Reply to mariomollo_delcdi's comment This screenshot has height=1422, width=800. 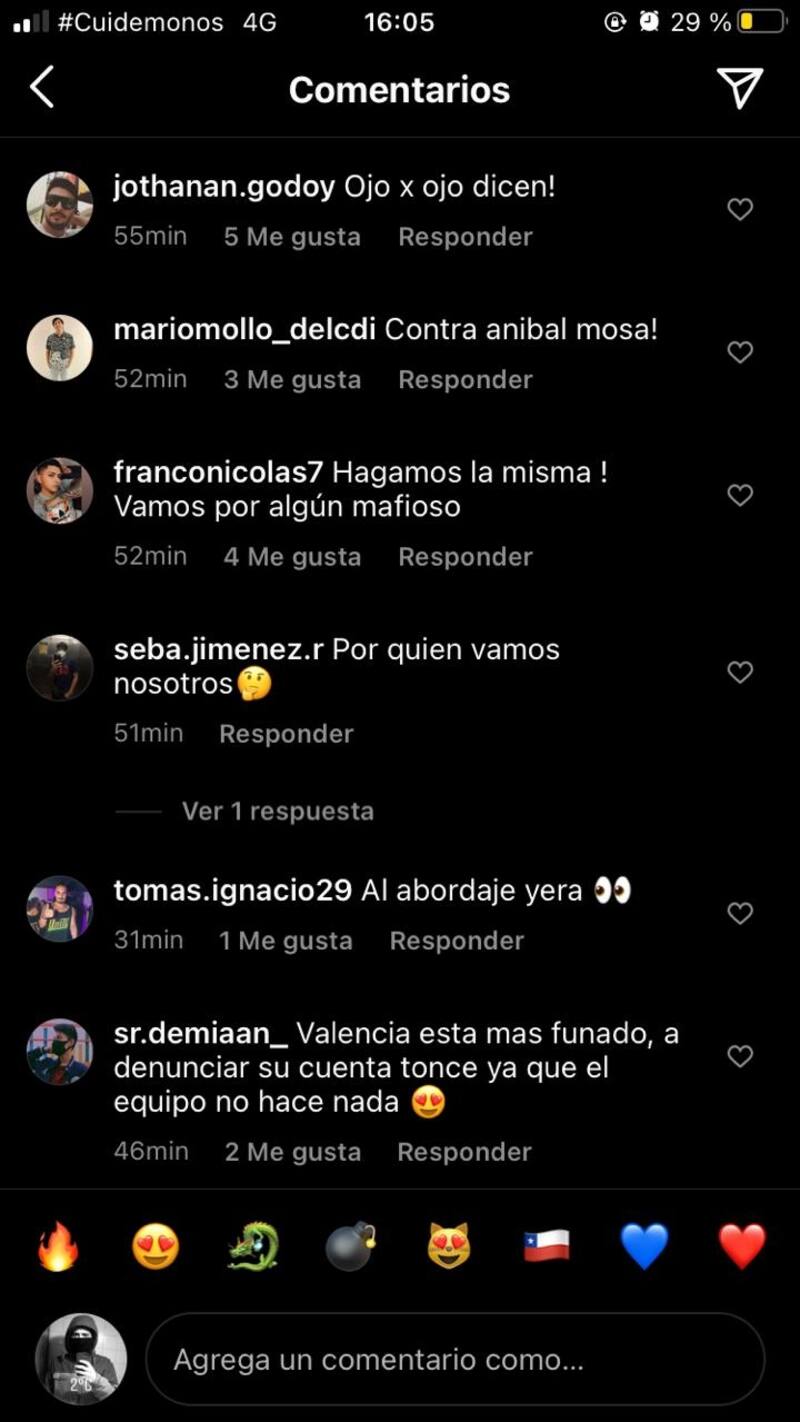[x=465, y=380]
